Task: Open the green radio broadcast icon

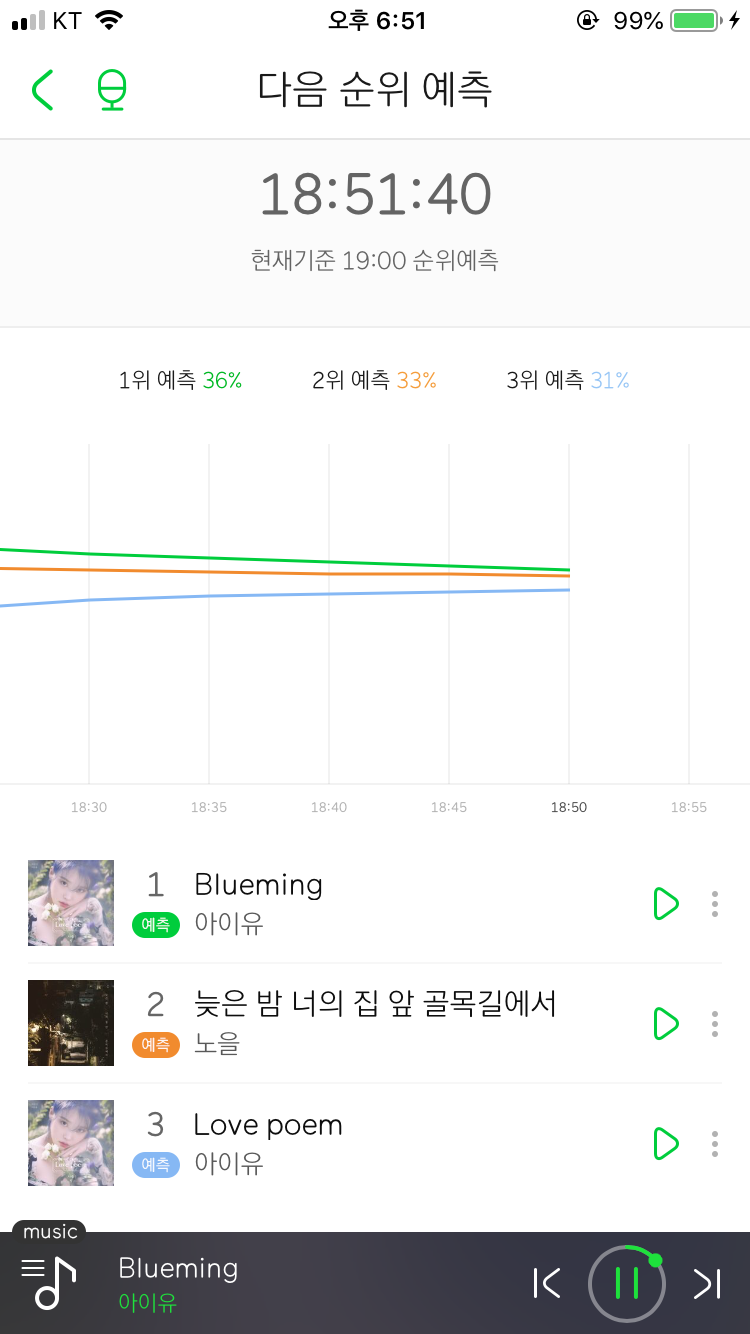Action: click(111, 90)
